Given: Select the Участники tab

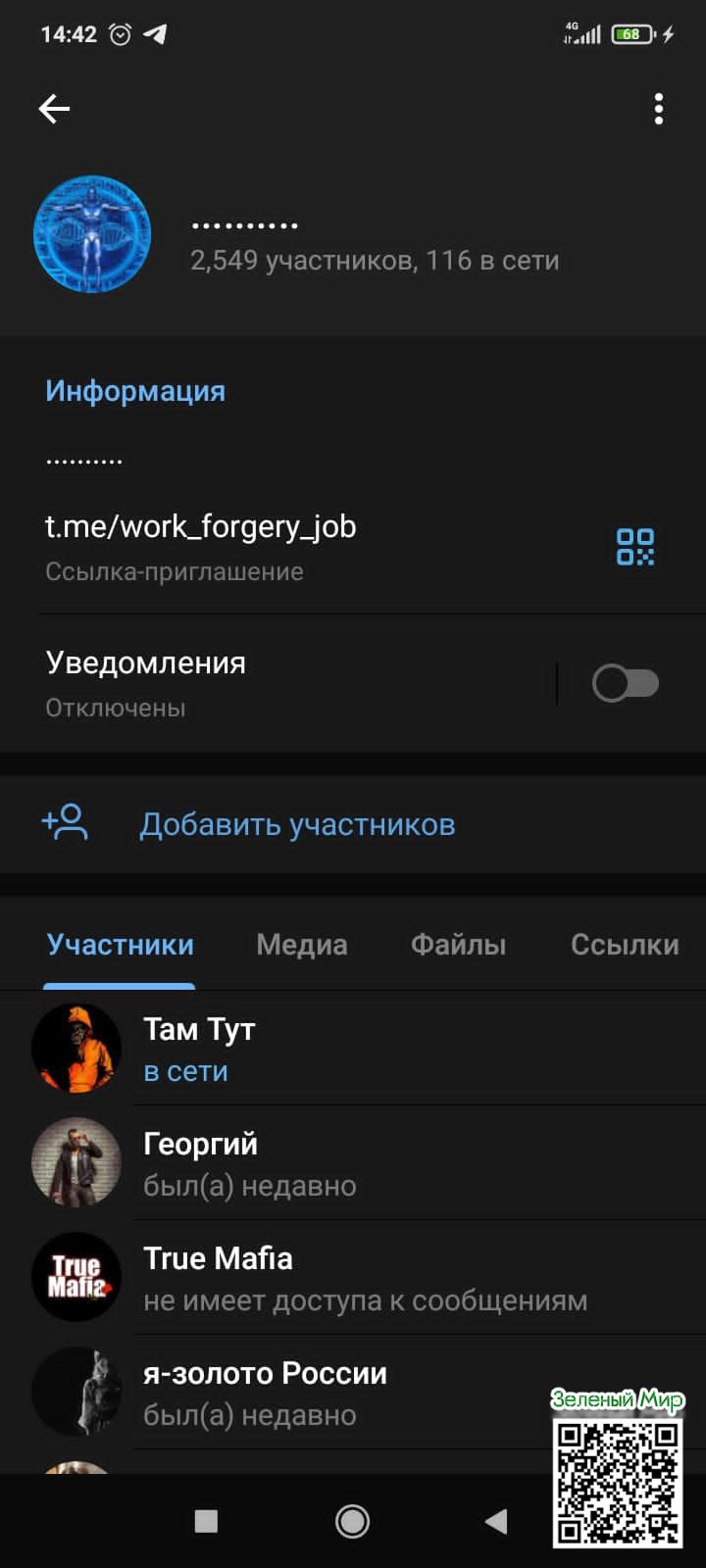Looking at the screenshot, I should coord(120,945).
